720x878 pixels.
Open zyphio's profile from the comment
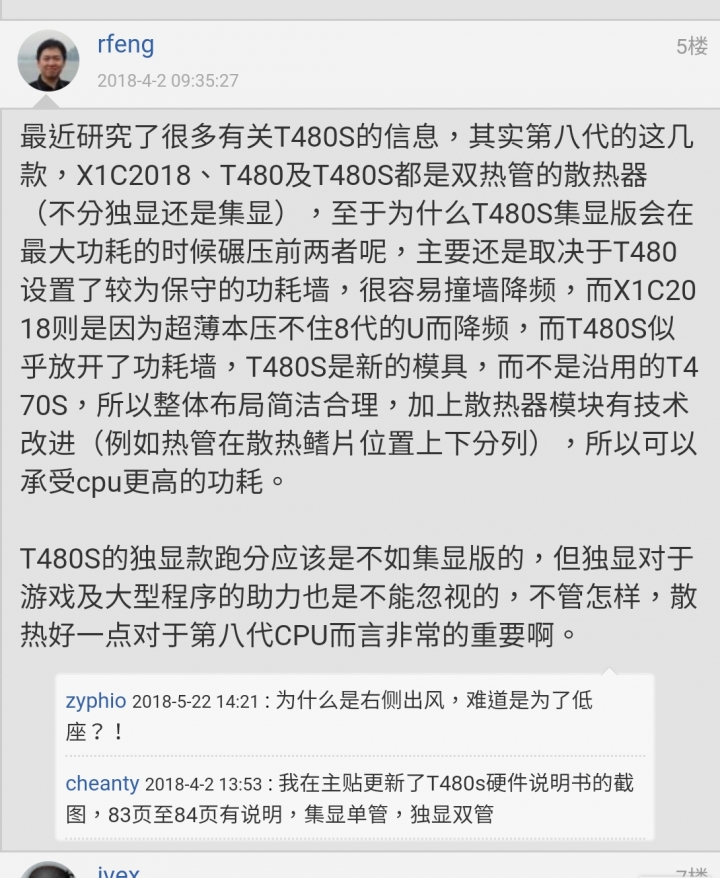(96, 700)
